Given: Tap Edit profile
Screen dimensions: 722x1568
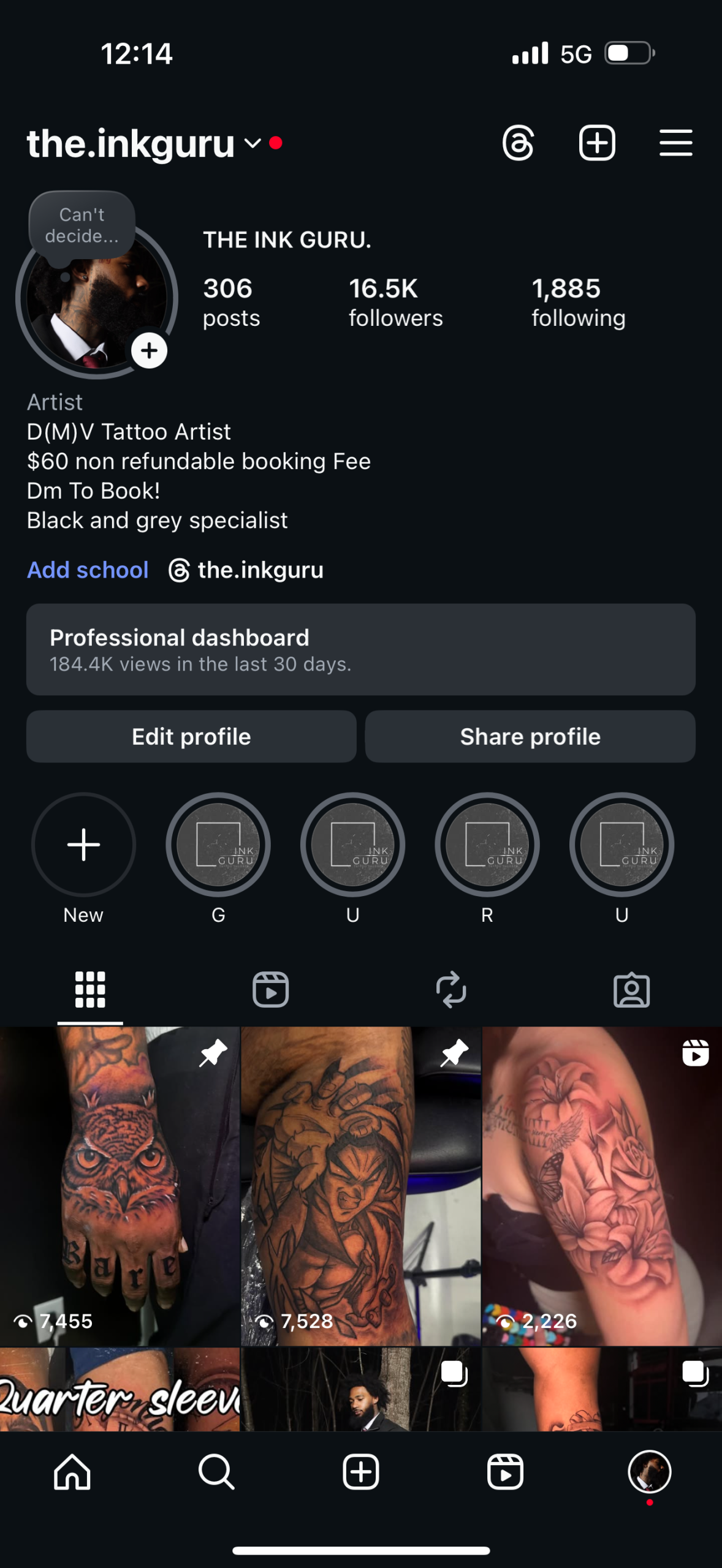Looking at the screenshot, I should [191, 736].
